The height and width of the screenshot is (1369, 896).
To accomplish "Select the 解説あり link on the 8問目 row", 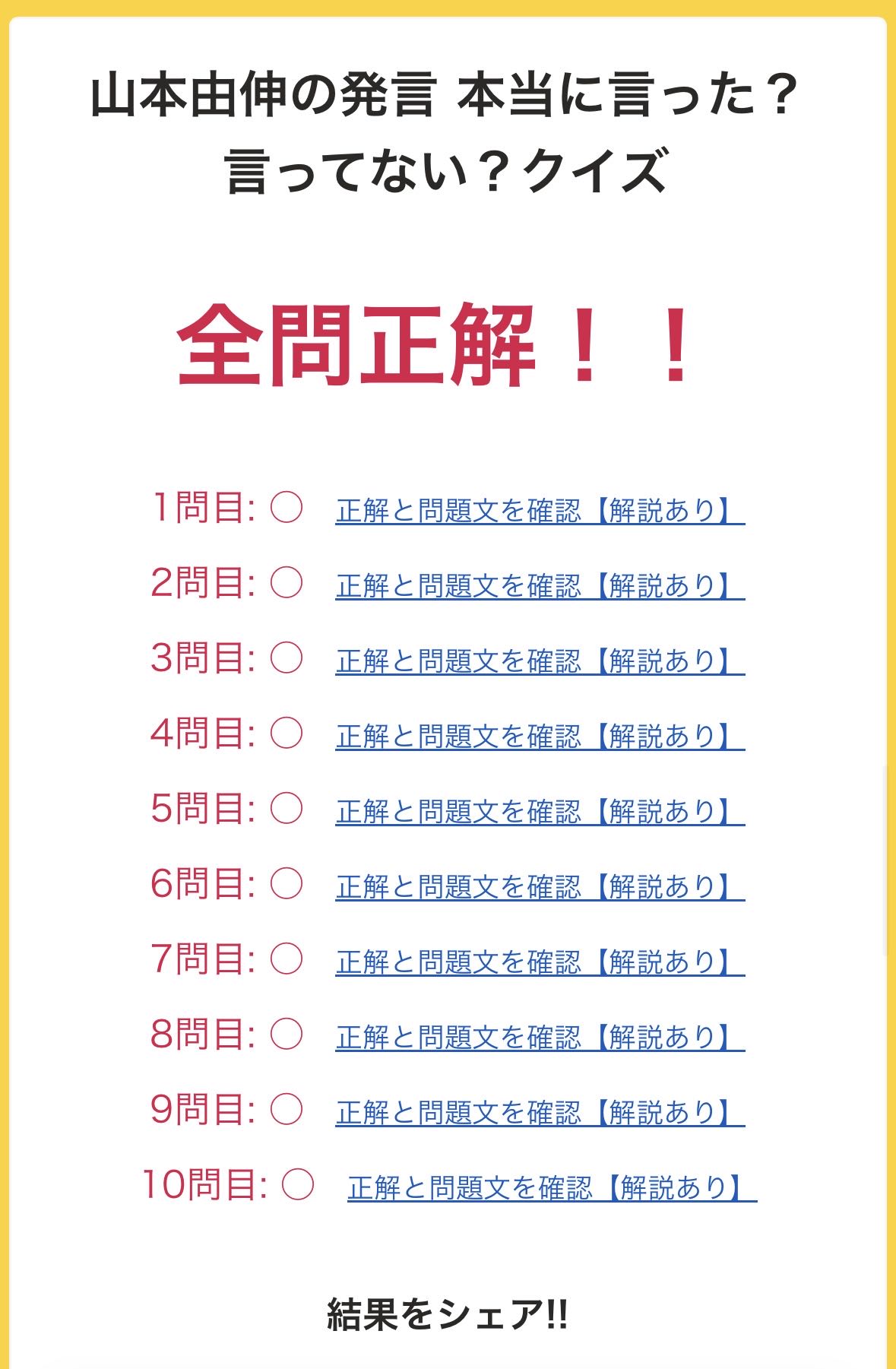I will tap(540, 1038).
